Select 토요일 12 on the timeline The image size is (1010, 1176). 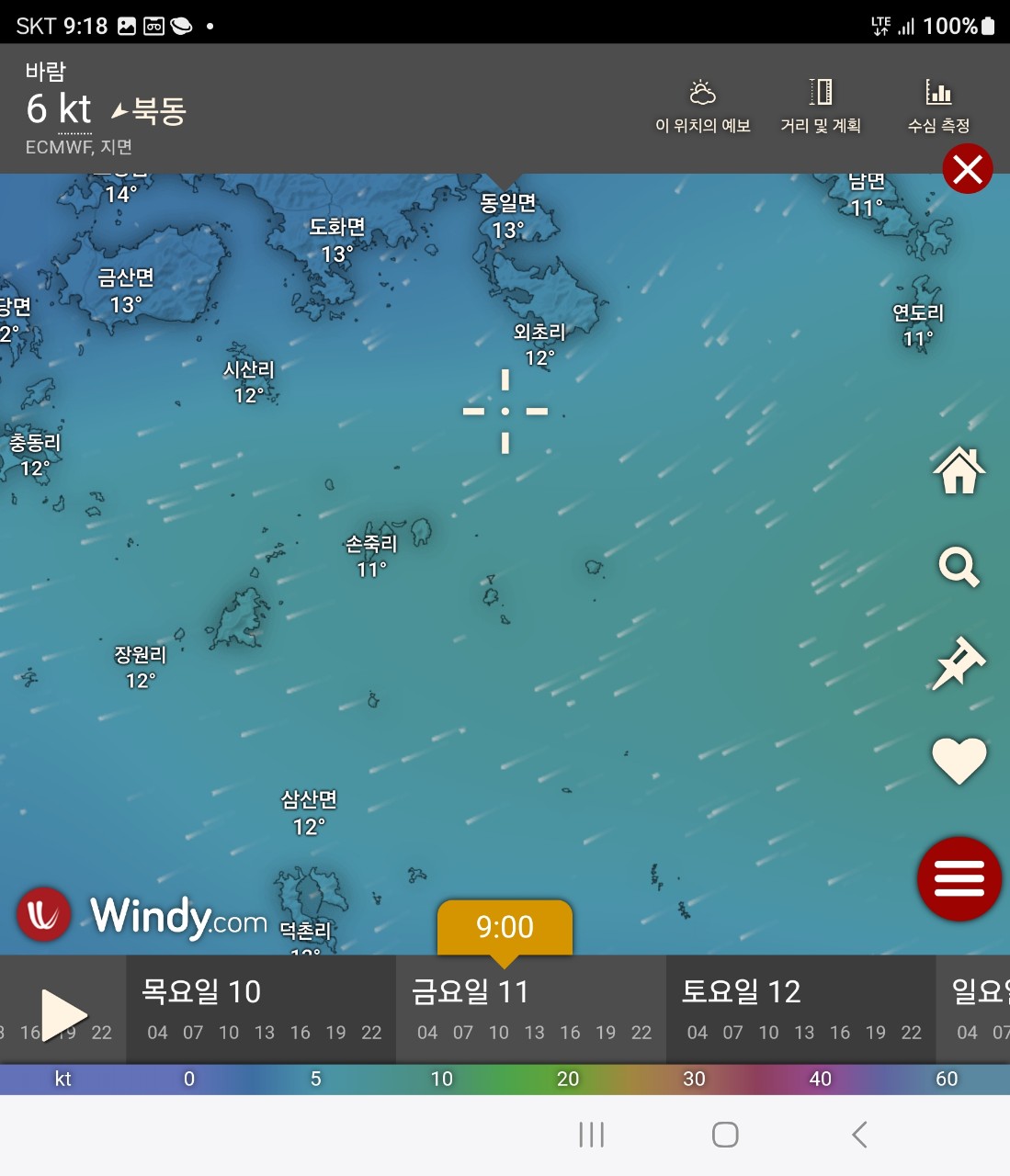click(x=741, y=991)
